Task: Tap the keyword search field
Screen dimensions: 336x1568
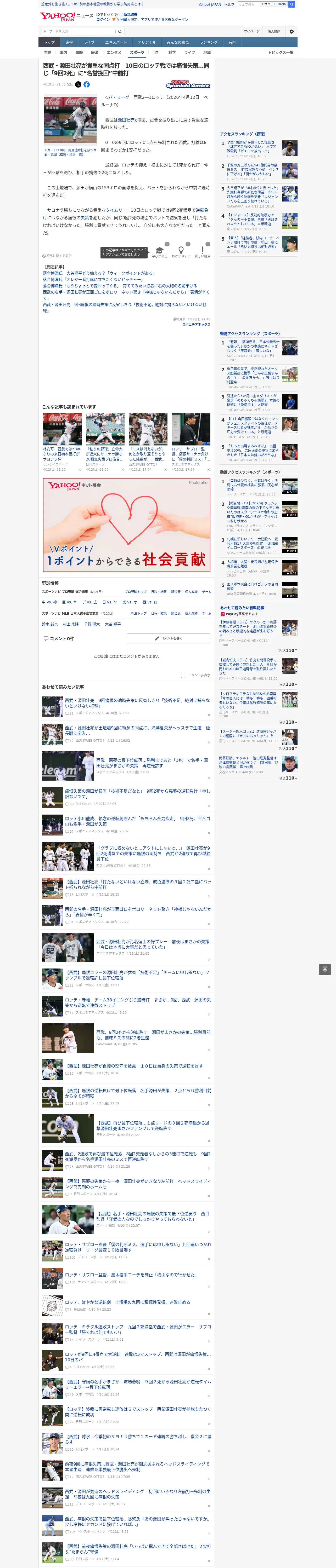Action: coord(79,31)
